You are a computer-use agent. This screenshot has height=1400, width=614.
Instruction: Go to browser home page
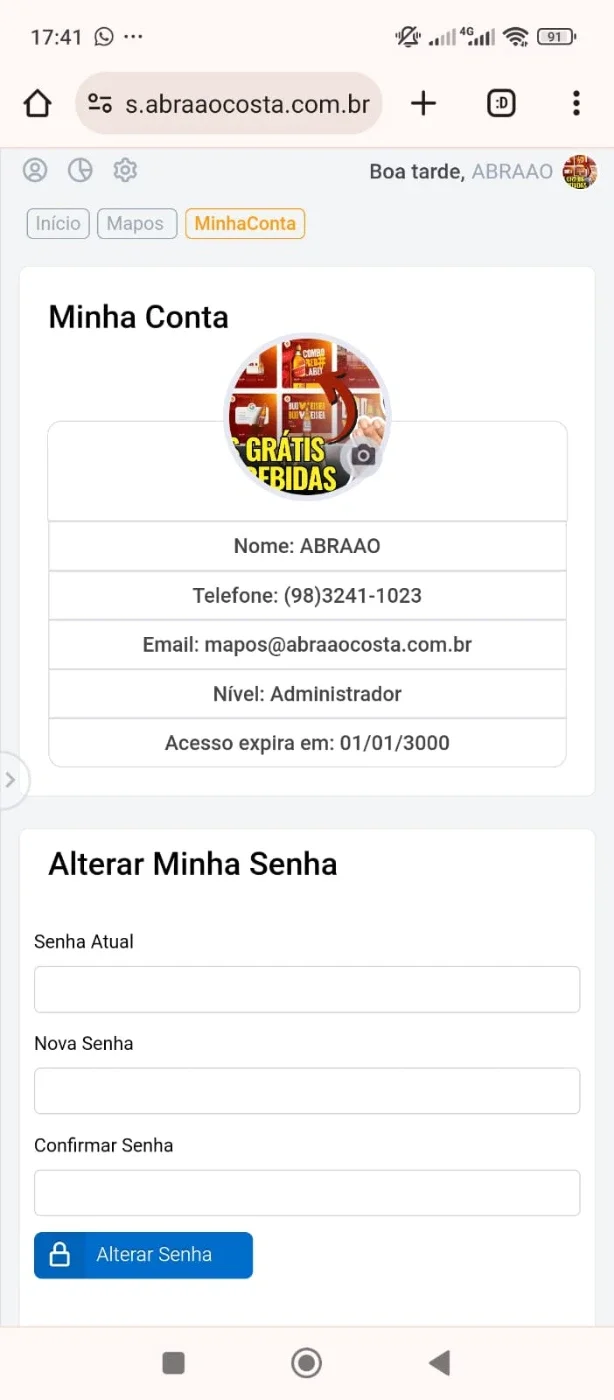pos(37,103)
